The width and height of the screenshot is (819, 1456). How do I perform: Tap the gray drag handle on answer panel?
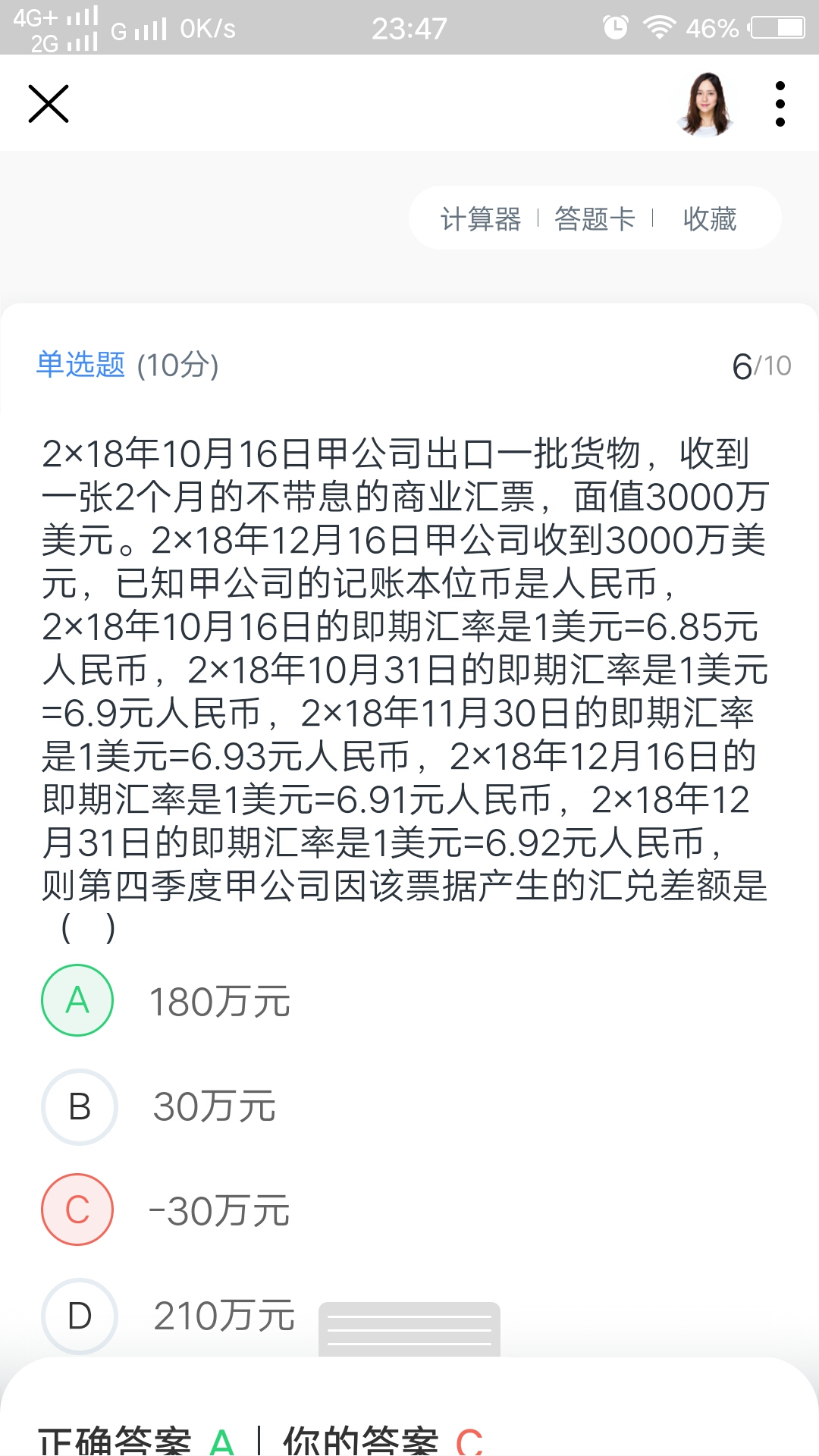(409, 1329)
